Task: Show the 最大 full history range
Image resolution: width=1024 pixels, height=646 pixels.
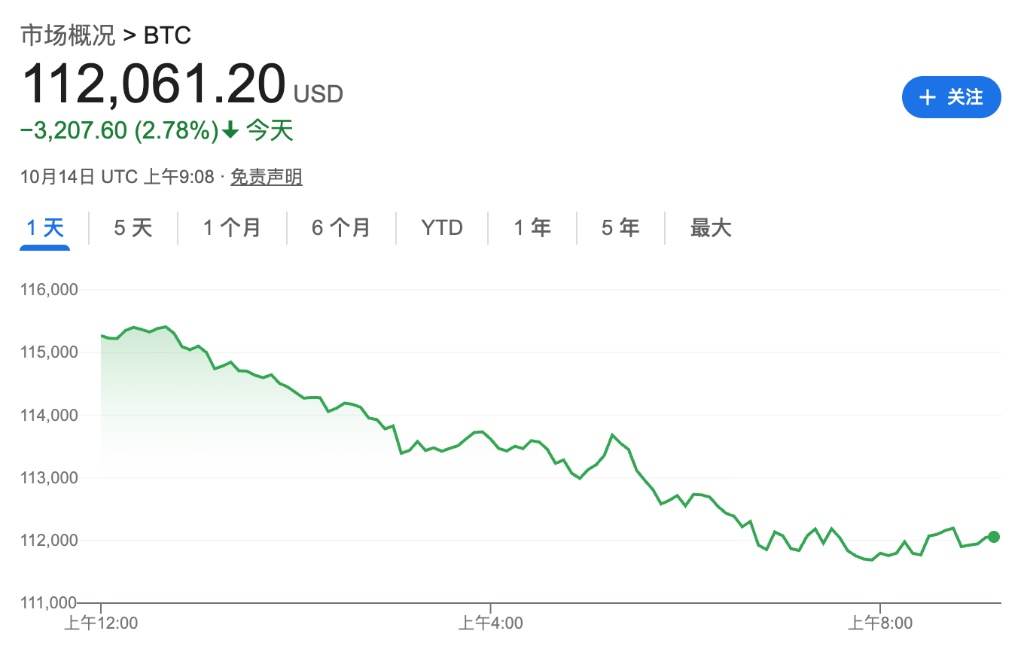Action: [711, 228]
